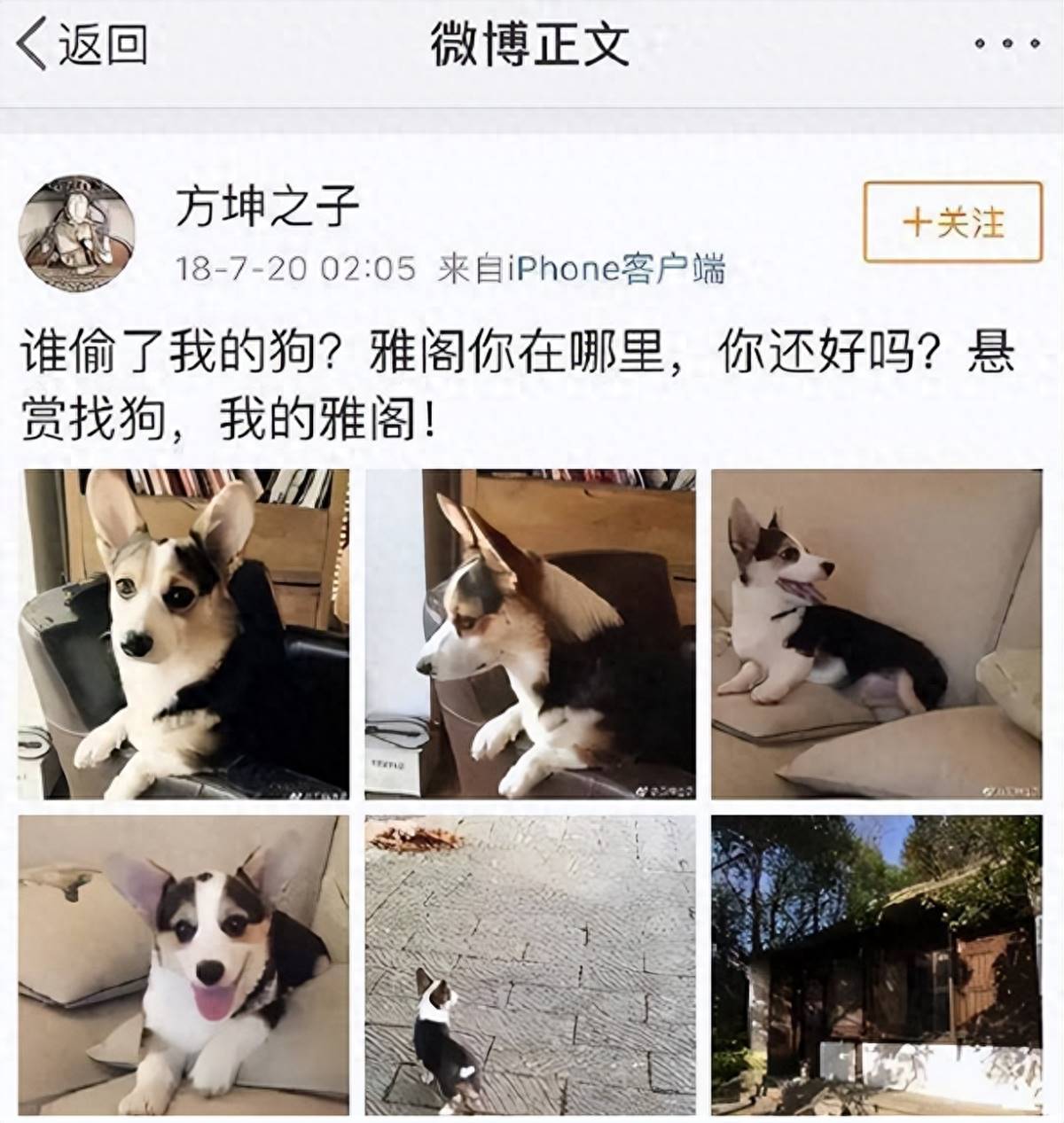
Task: Enlarge the smiling corgi puppy photo
Action: click(x=184, y=964)
